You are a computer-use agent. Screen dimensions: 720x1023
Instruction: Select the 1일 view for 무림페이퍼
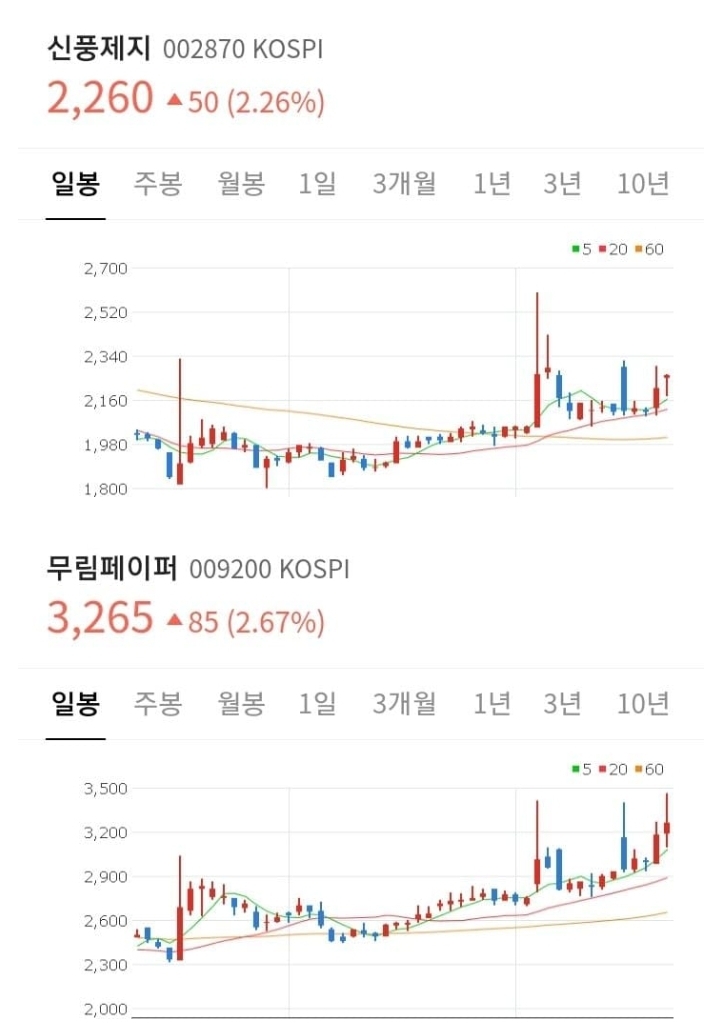[x=317, y=704]
